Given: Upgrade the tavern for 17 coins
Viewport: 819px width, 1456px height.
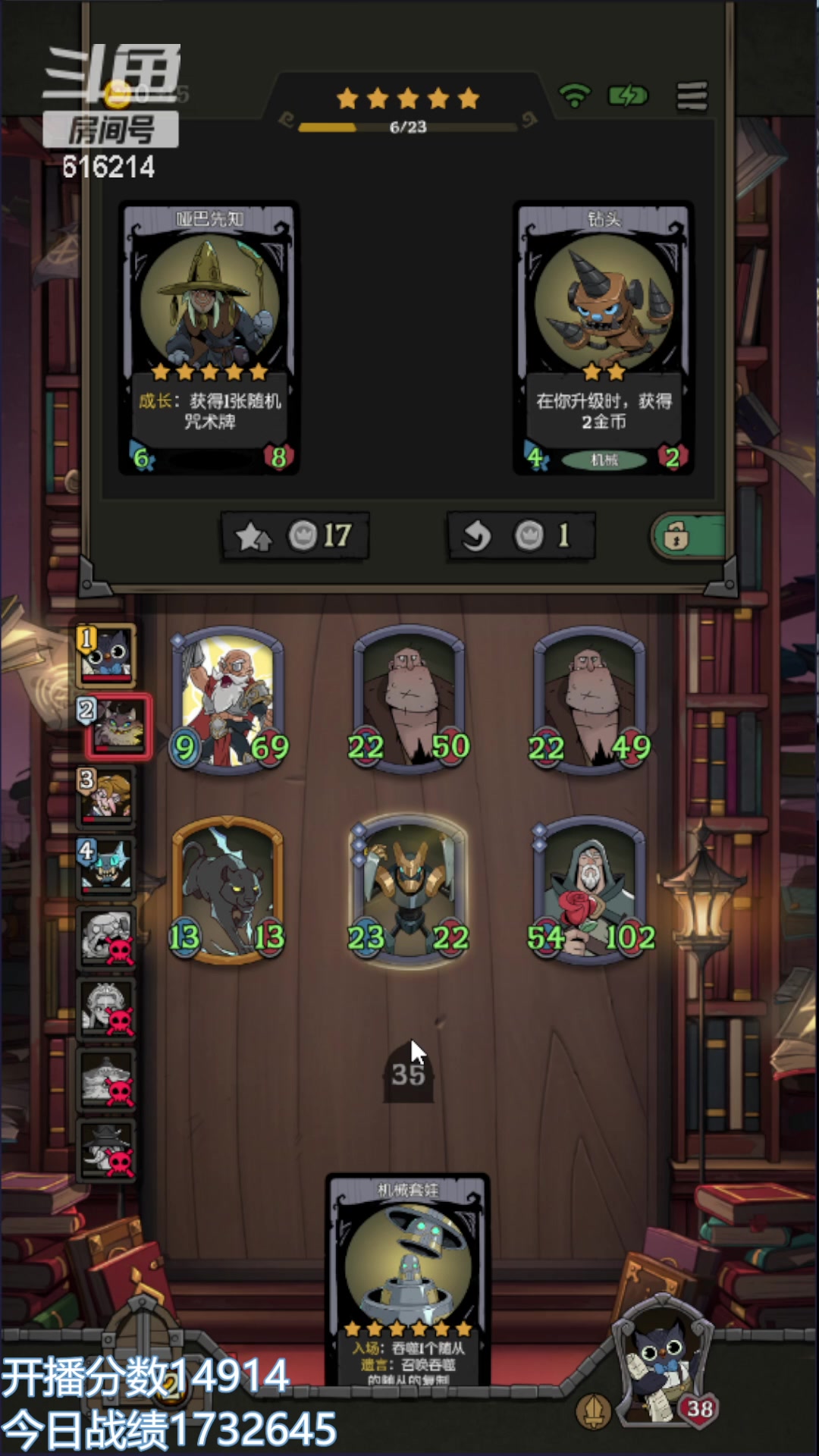Looking at the screenshot, I should (295, 536).
